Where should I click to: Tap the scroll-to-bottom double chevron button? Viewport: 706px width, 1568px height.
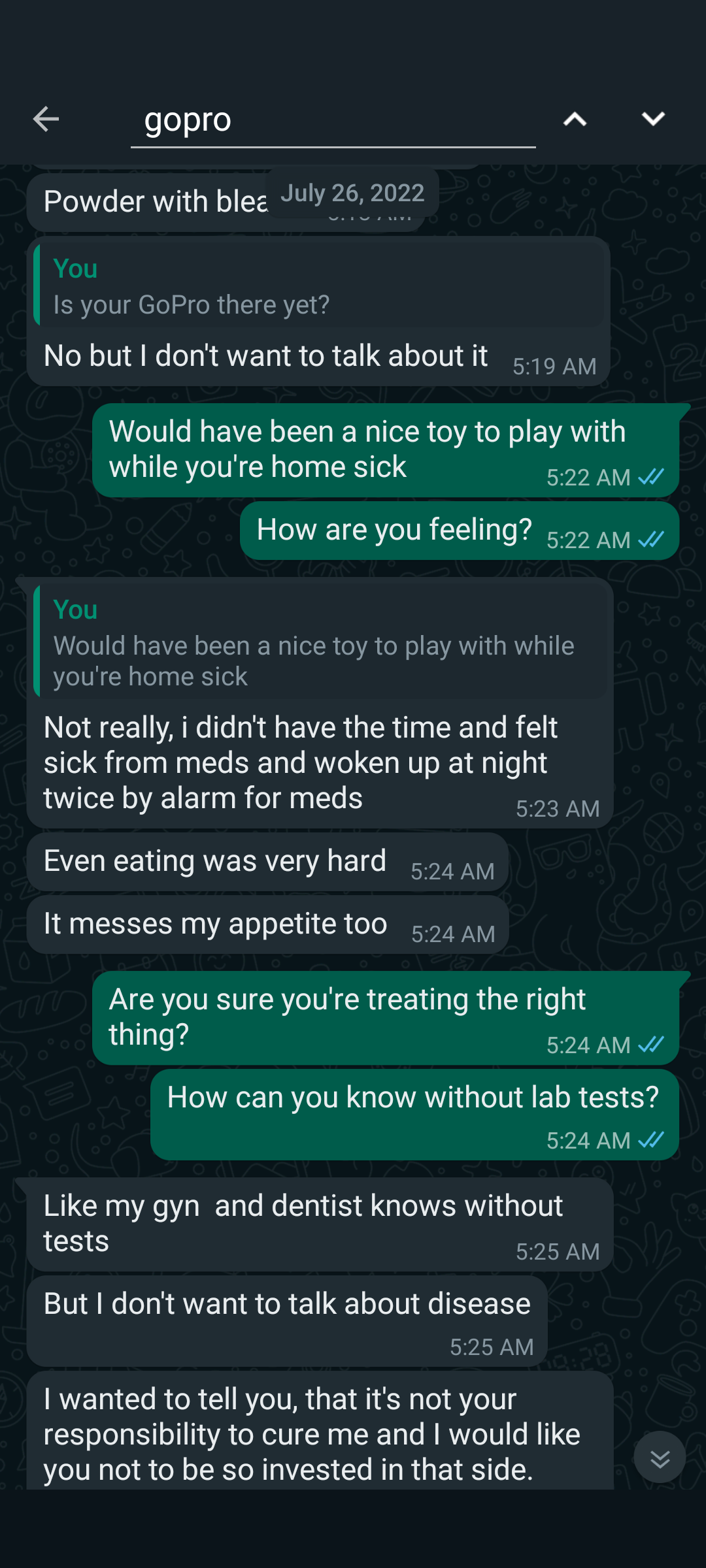click(x=660, y=1458)
